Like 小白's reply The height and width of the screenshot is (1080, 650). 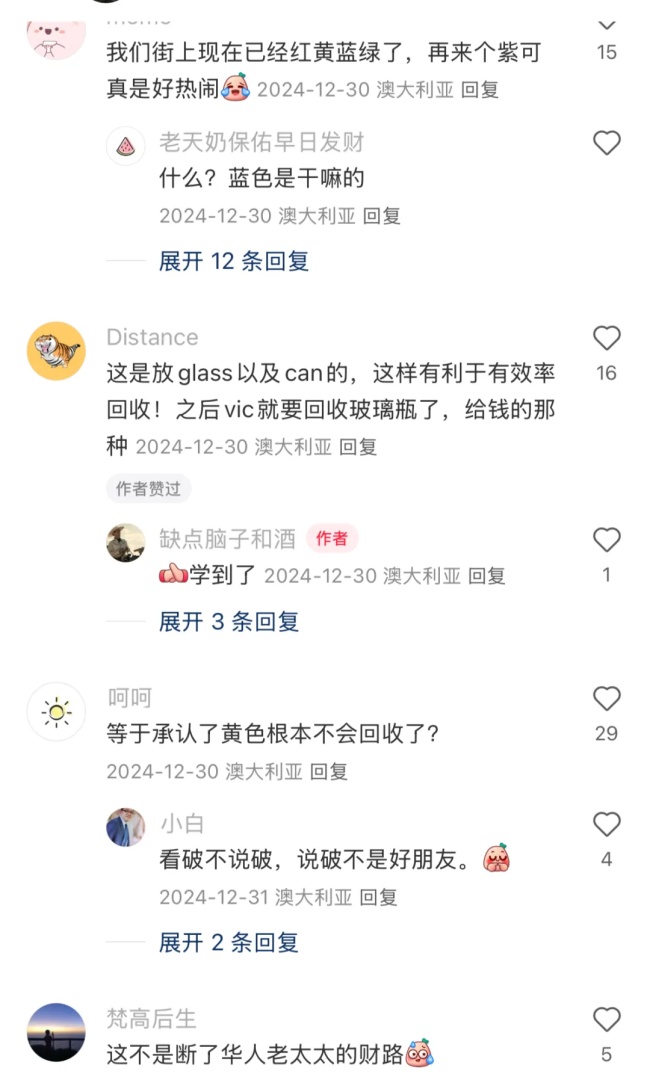pos(607,824)
